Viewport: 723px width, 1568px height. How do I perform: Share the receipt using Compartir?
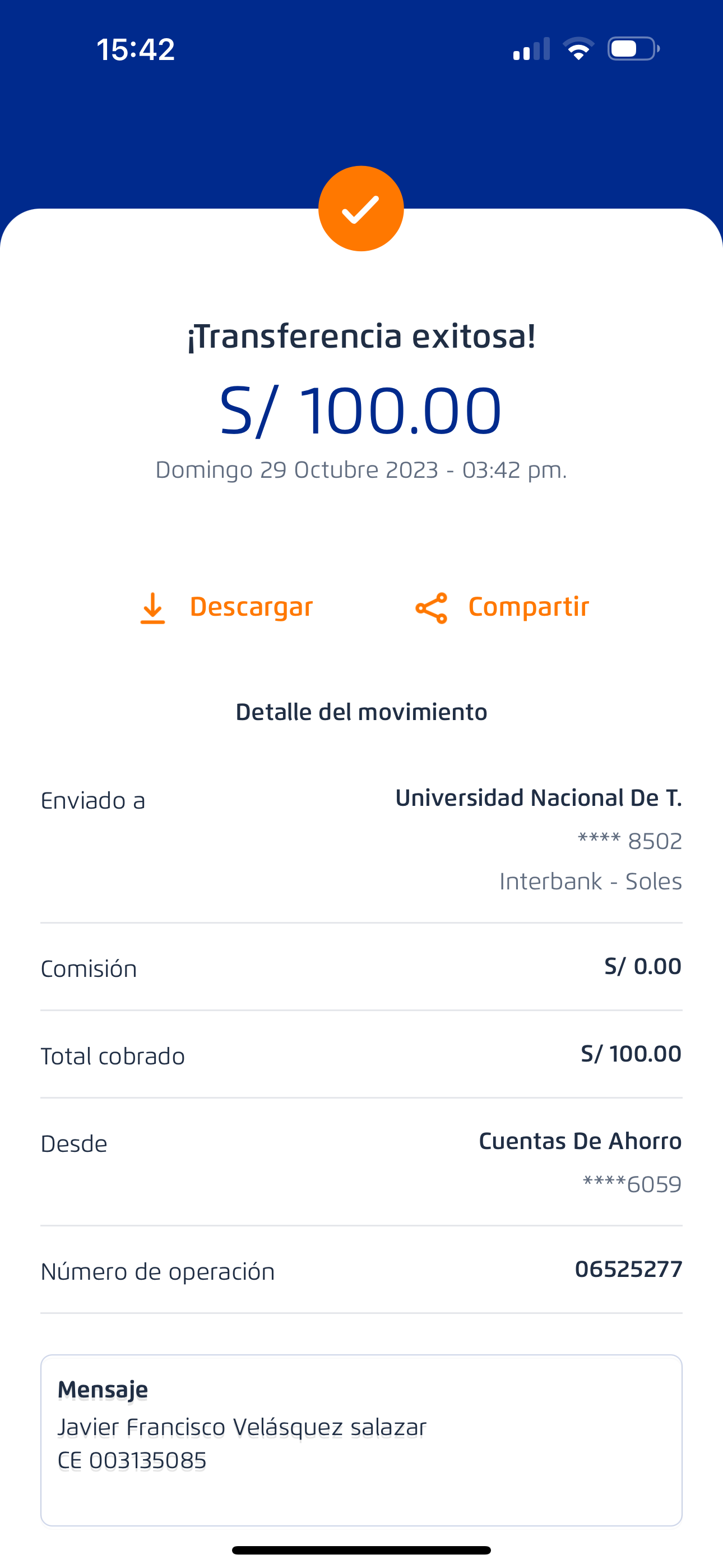pyautogui.click(x=503, y=607)
